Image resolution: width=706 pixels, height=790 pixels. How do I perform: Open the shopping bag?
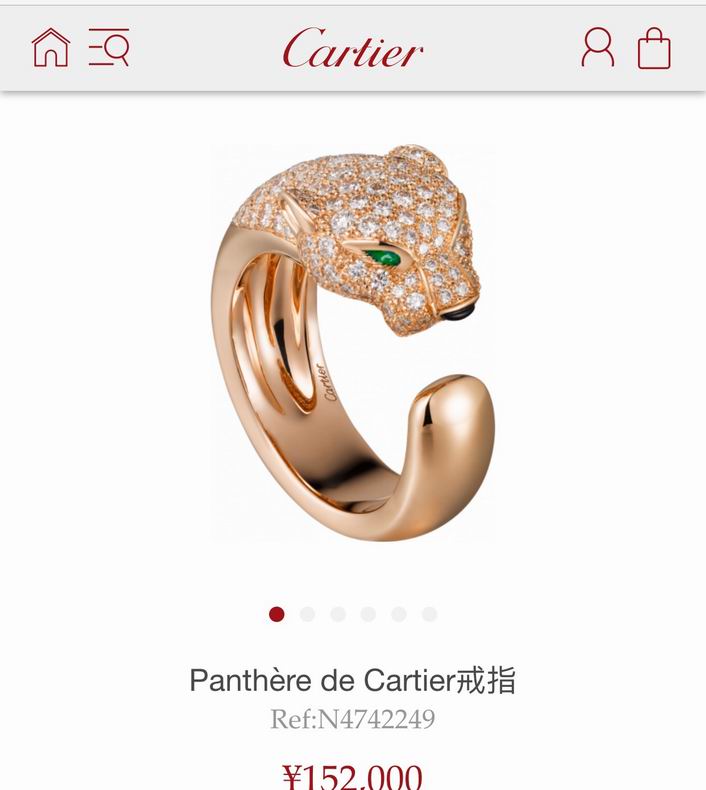(x=654, y=47)
